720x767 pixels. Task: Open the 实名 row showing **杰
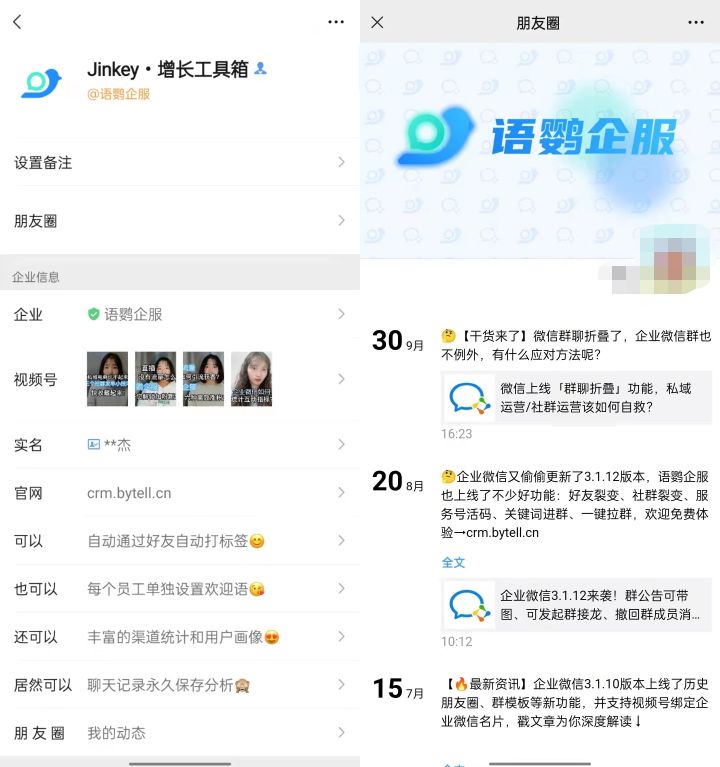click(x=180, y=445)
